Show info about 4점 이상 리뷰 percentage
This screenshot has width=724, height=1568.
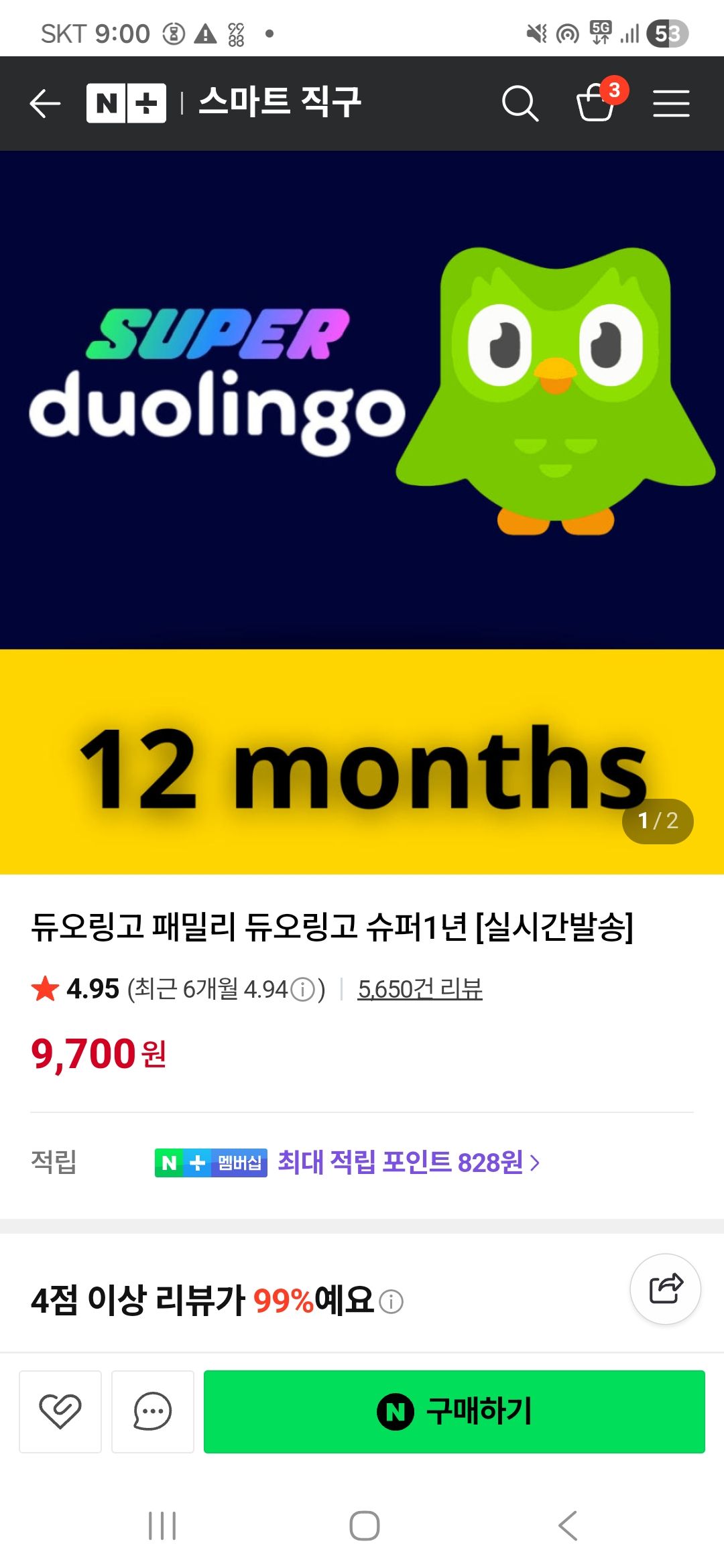(391, 1301)
